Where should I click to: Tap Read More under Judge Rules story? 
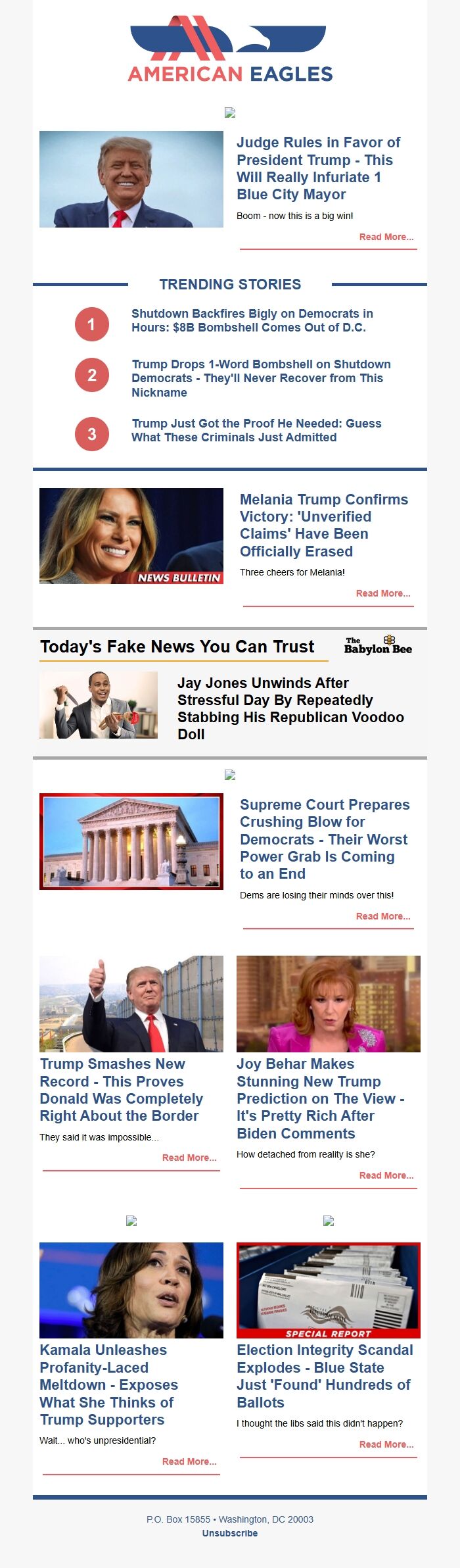[386, 237]
